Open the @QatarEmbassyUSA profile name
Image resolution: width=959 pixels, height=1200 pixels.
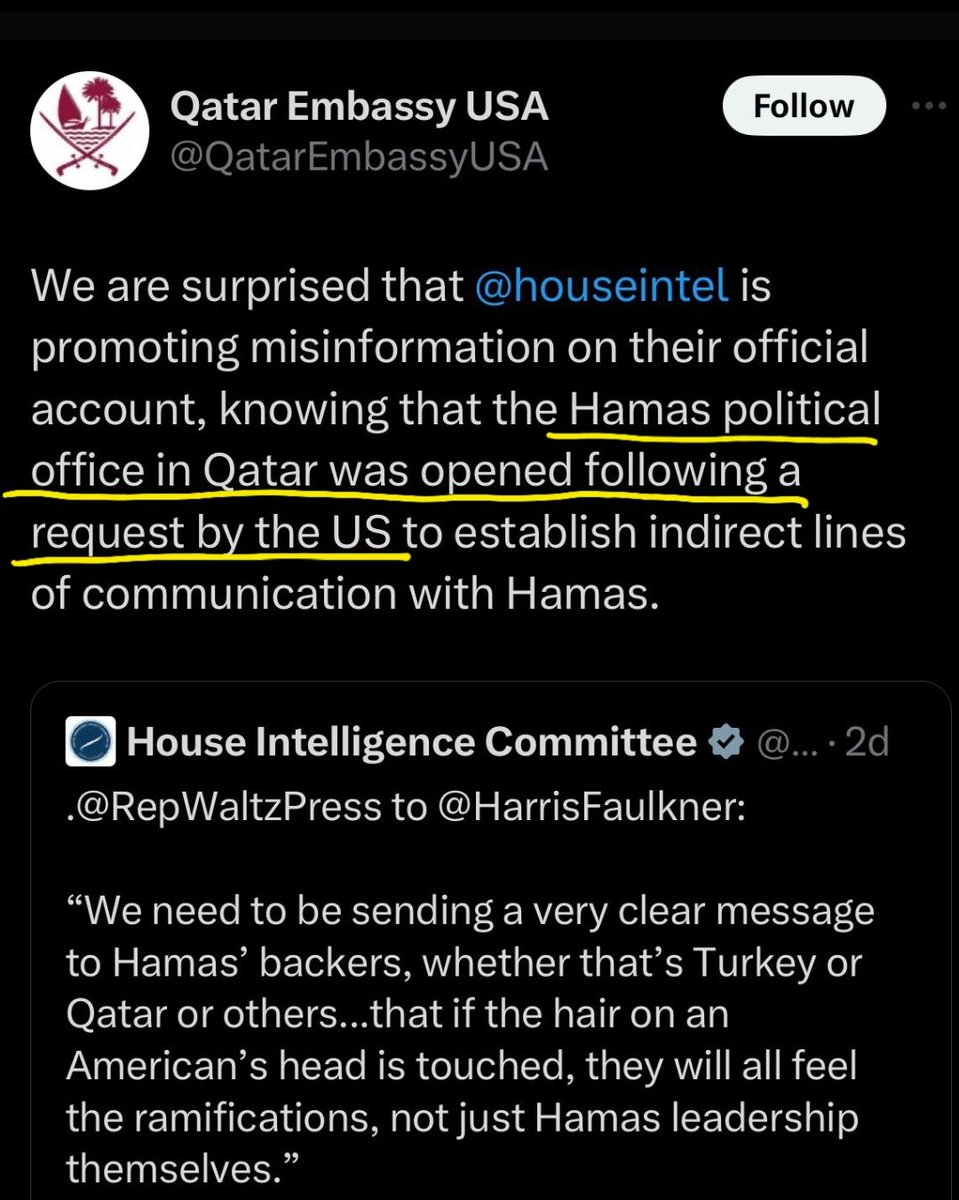pos(360,108)
